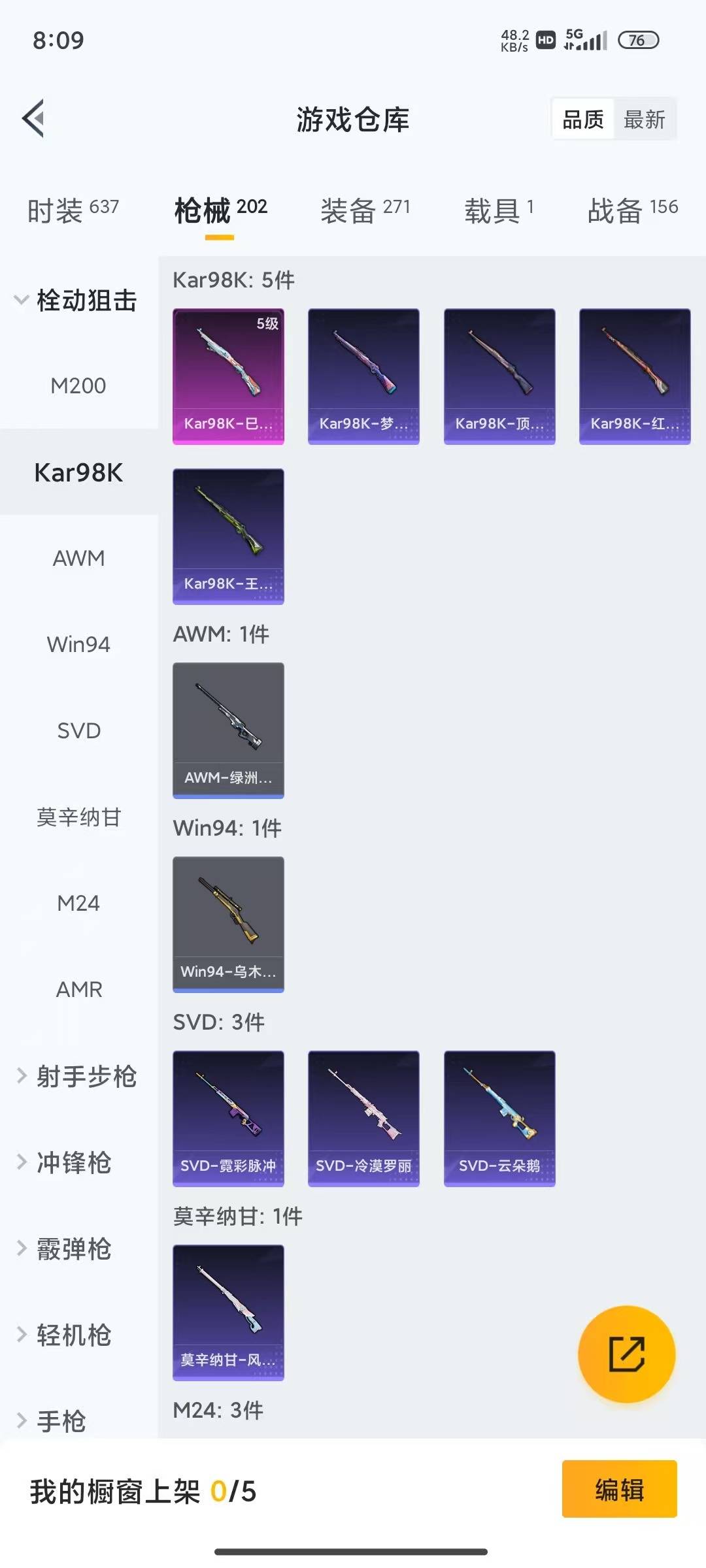Tap the back arrow to exit the warehouse
The width and height of the screenshot is (706, 1568).
(33, 119)
